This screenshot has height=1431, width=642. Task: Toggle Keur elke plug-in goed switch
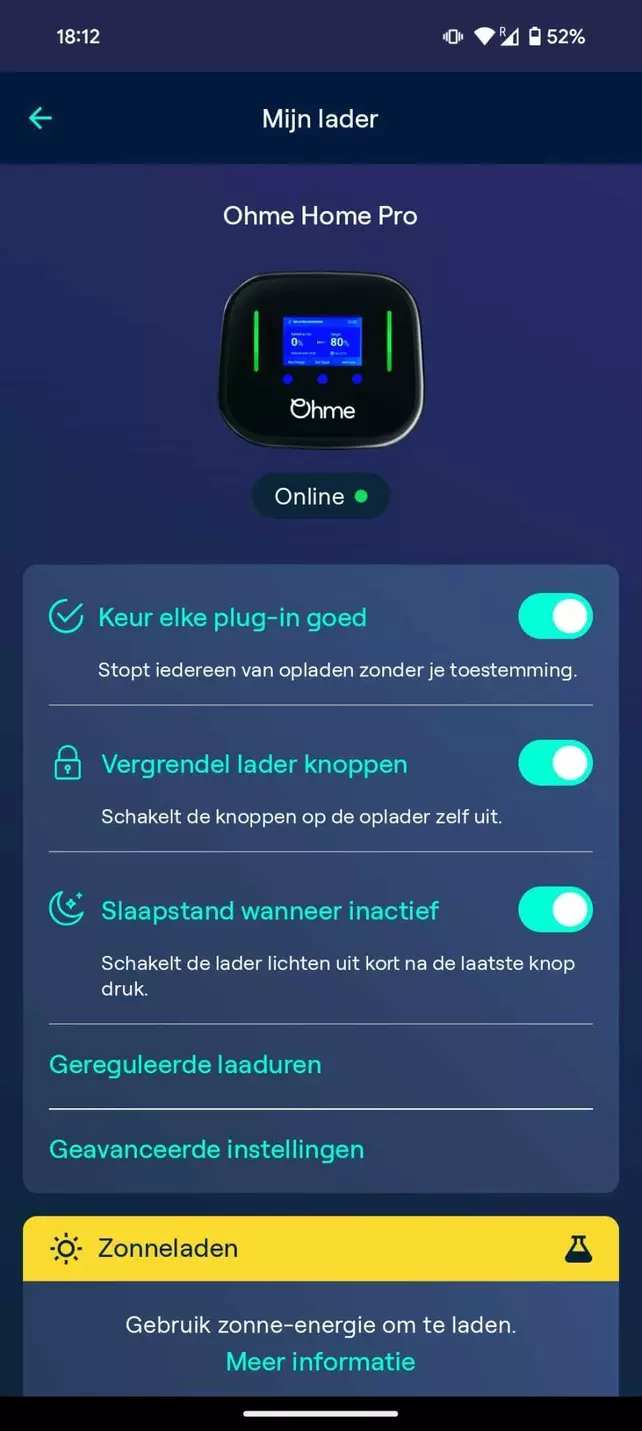pyautogui.click(x=555, y=617)
